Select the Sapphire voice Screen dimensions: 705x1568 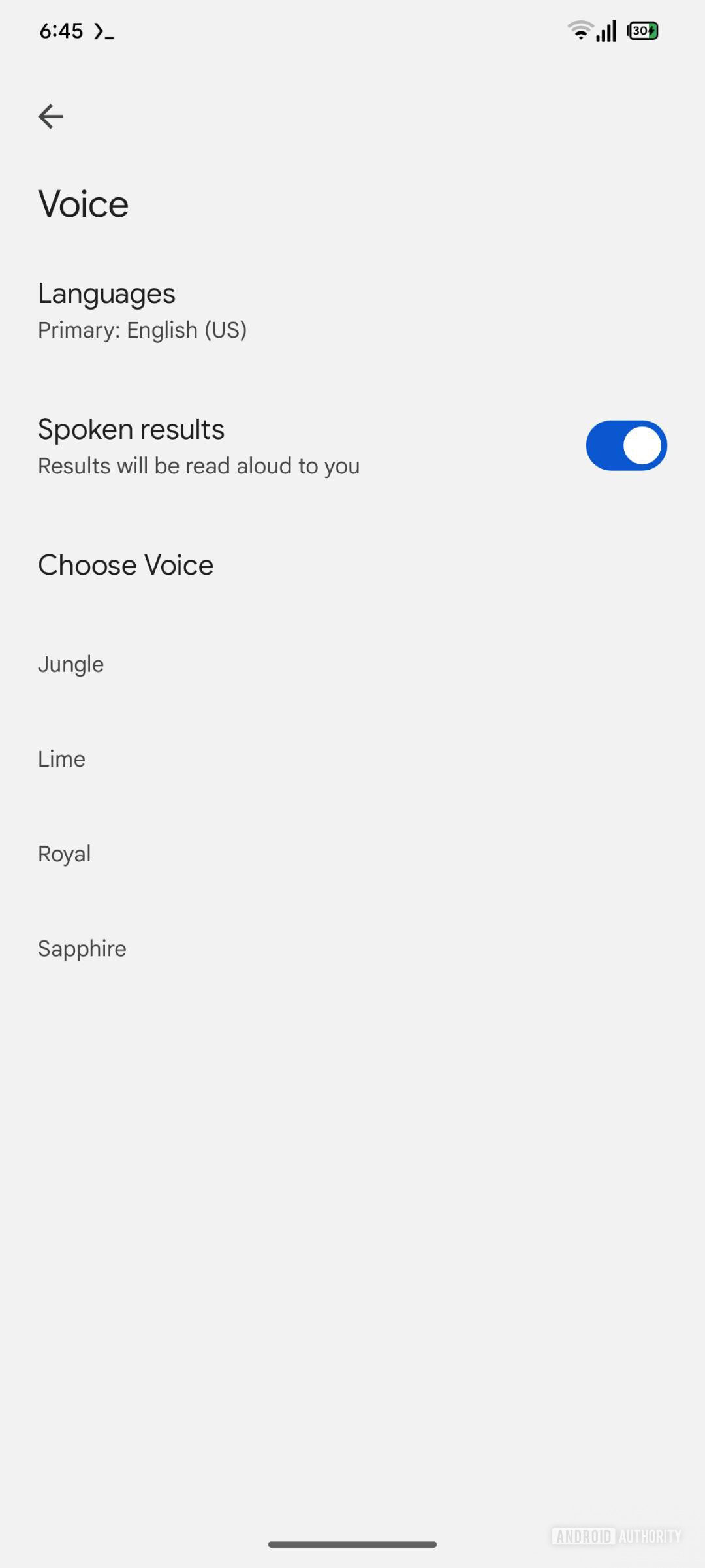point(82,948)
